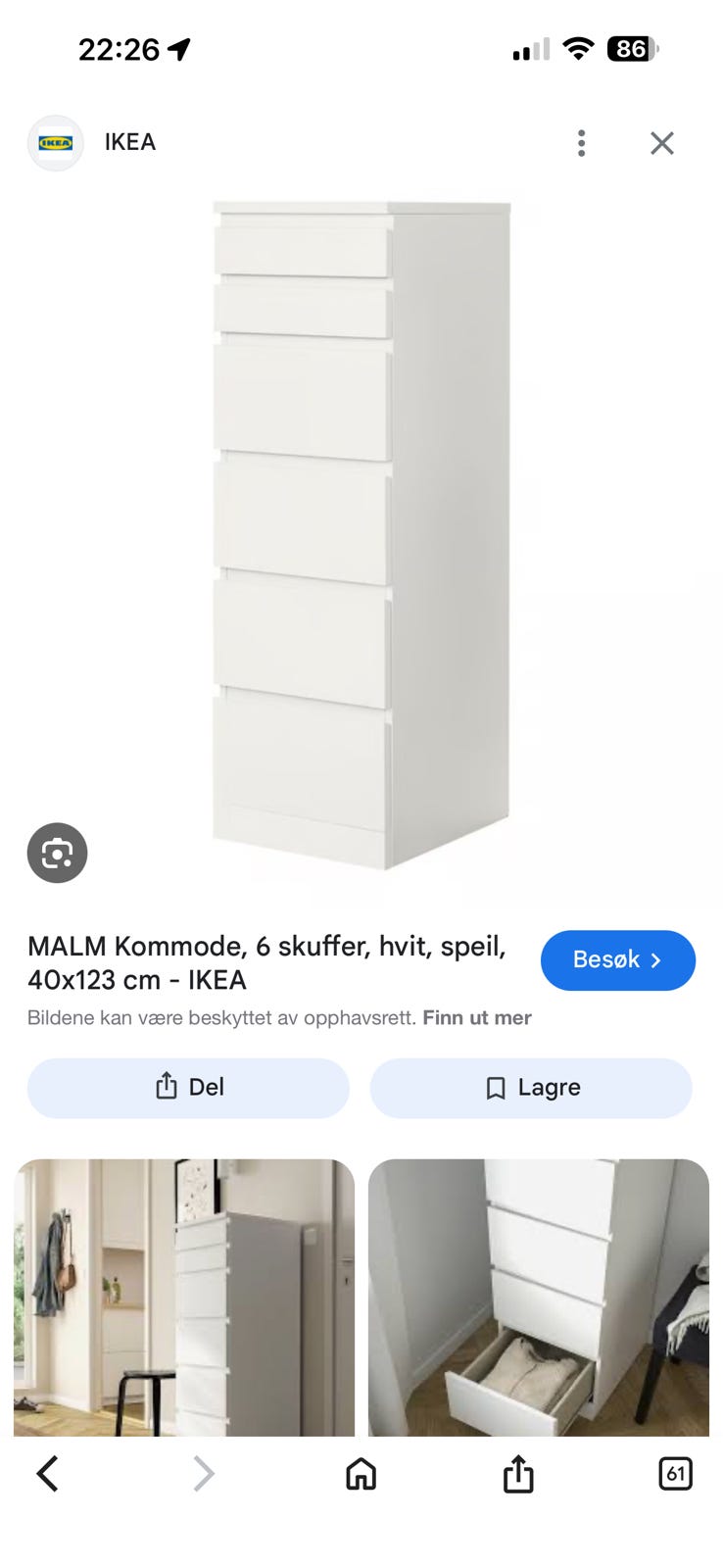
Task: Share the image via Del button
Action: tap(188, 1087)
